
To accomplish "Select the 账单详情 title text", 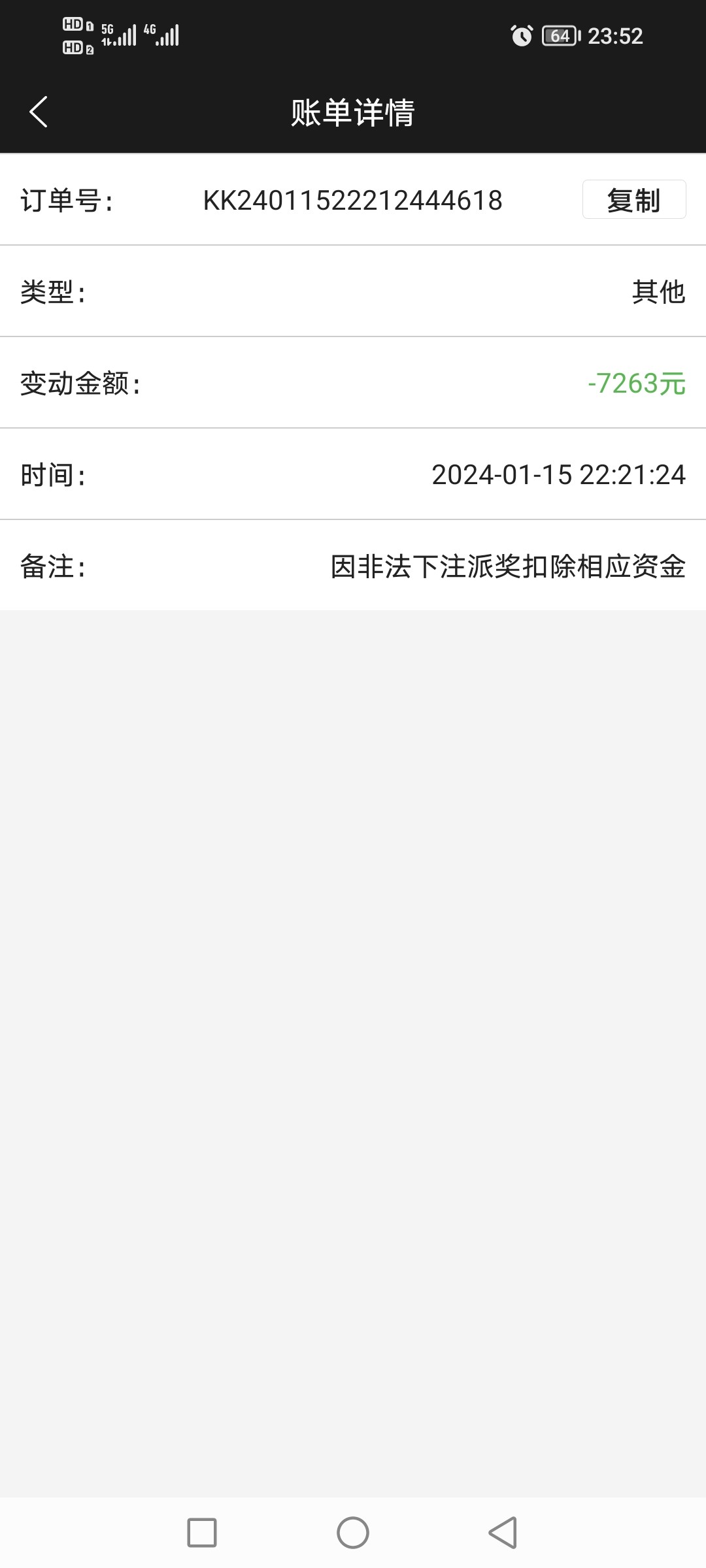I will [353, 111].
